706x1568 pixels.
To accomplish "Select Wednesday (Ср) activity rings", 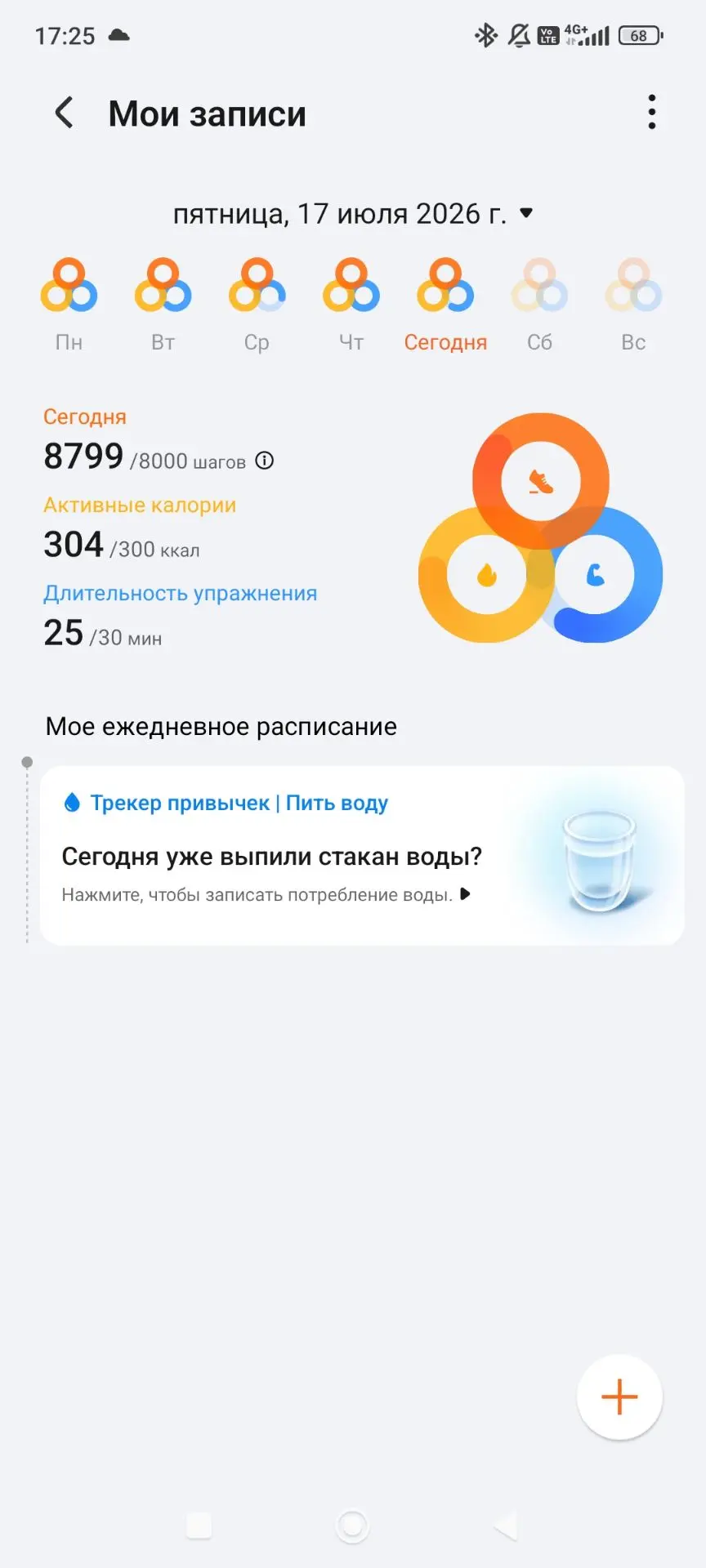I will click(x=257, y=305).
